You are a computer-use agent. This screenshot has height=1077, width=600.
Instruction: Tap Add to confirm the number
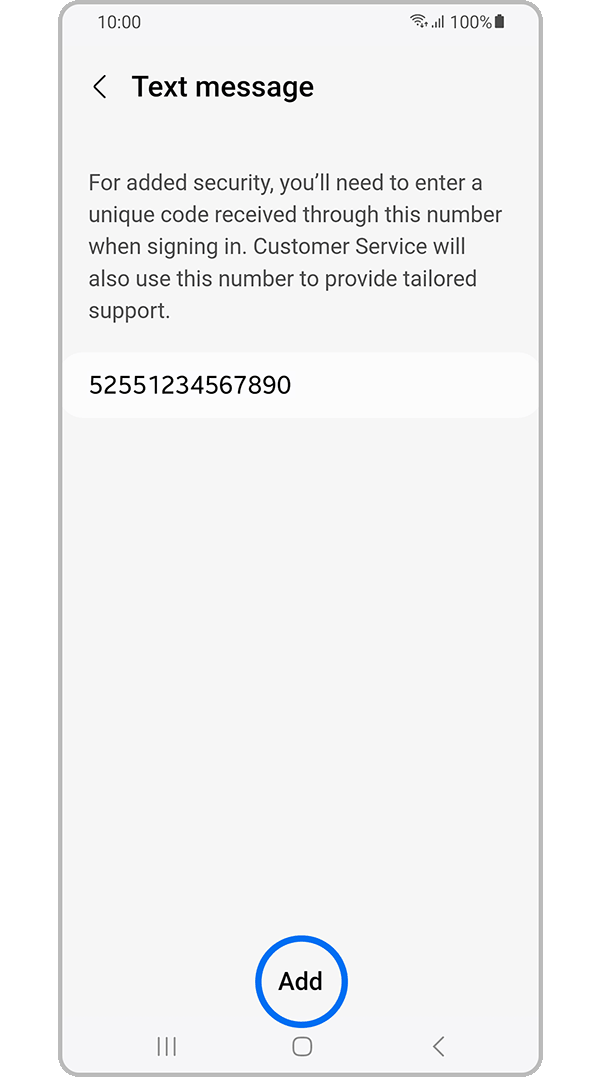click(x=301, y=981)
